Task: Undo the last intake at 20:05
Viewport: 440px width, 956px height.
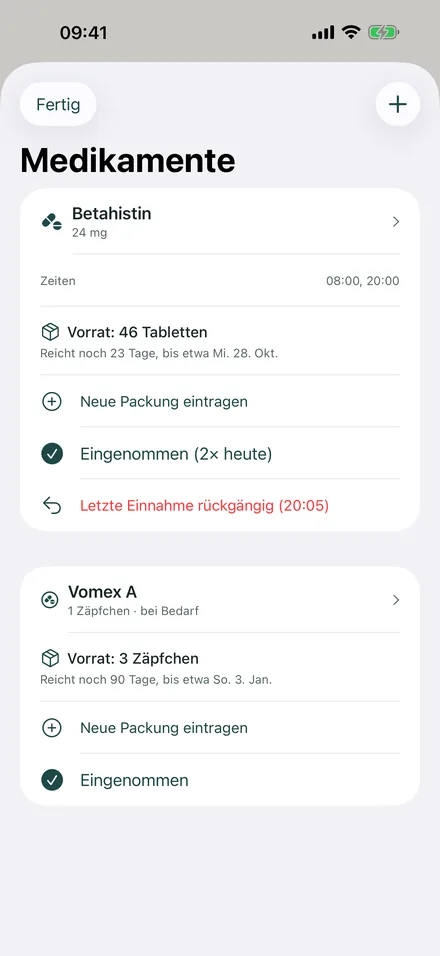Action: (220, 505)
